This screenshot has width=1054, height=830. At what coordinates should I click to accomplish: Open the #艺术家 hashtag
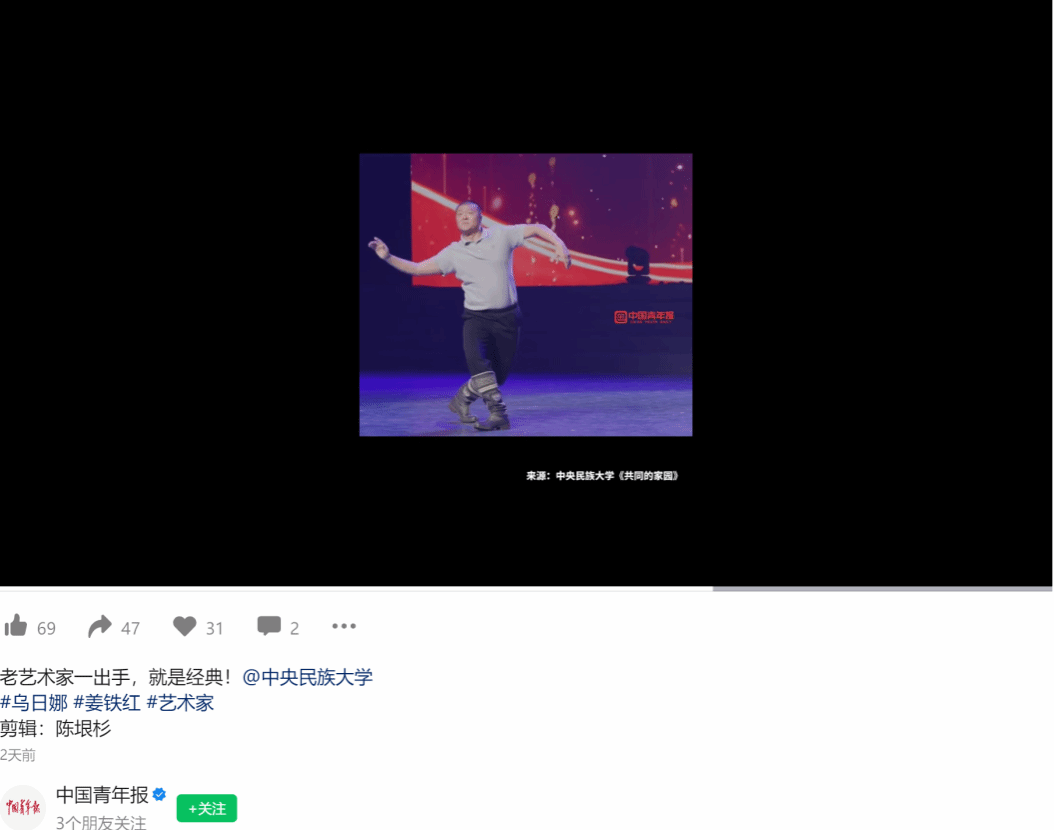click(x=180, y=703)
